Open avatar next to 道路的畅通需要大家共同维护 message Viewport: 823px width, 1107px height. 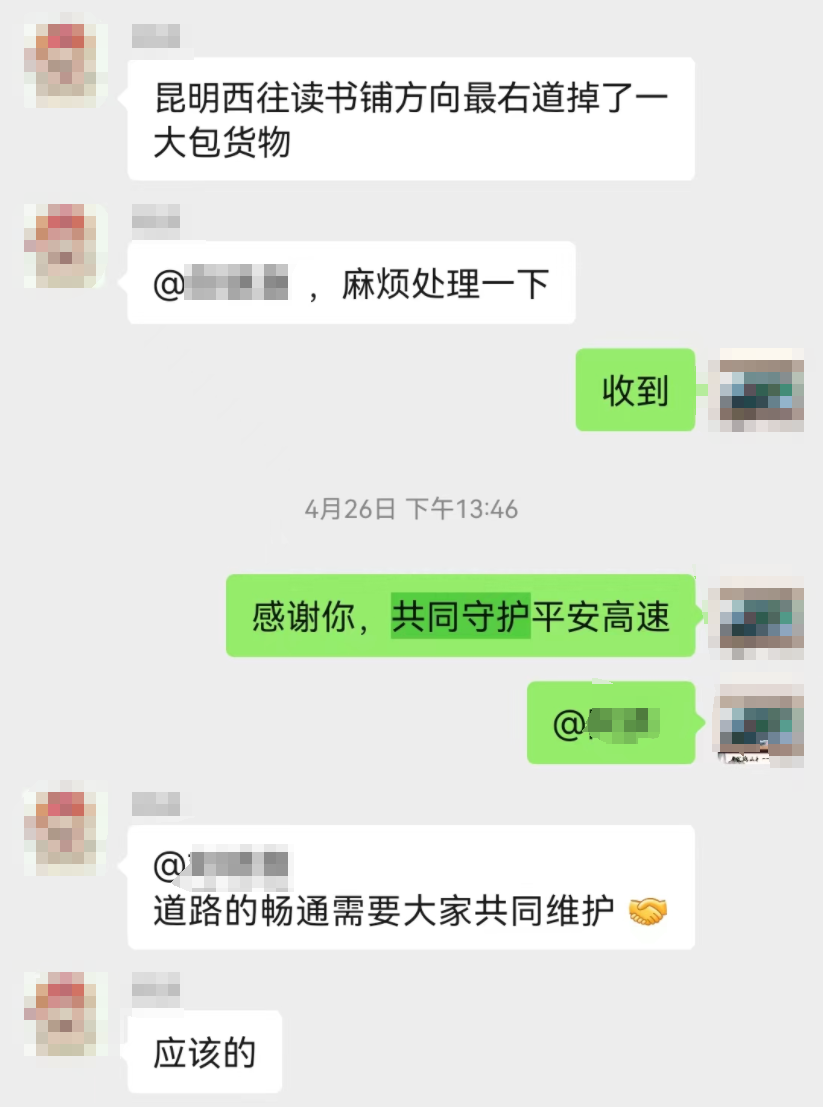[65, 832]
